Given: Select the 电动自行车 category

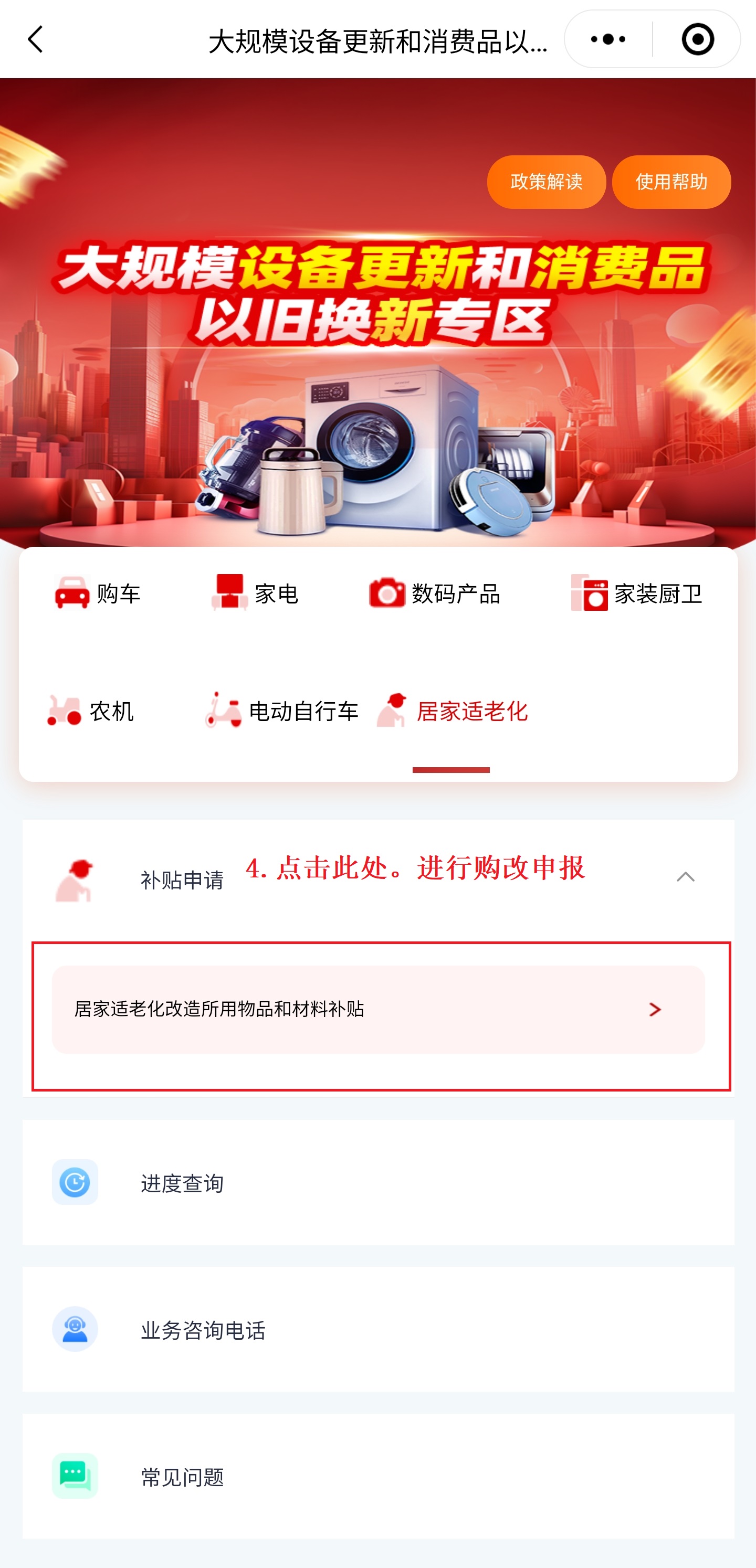Looking at the screenshot, I should 282,711.
